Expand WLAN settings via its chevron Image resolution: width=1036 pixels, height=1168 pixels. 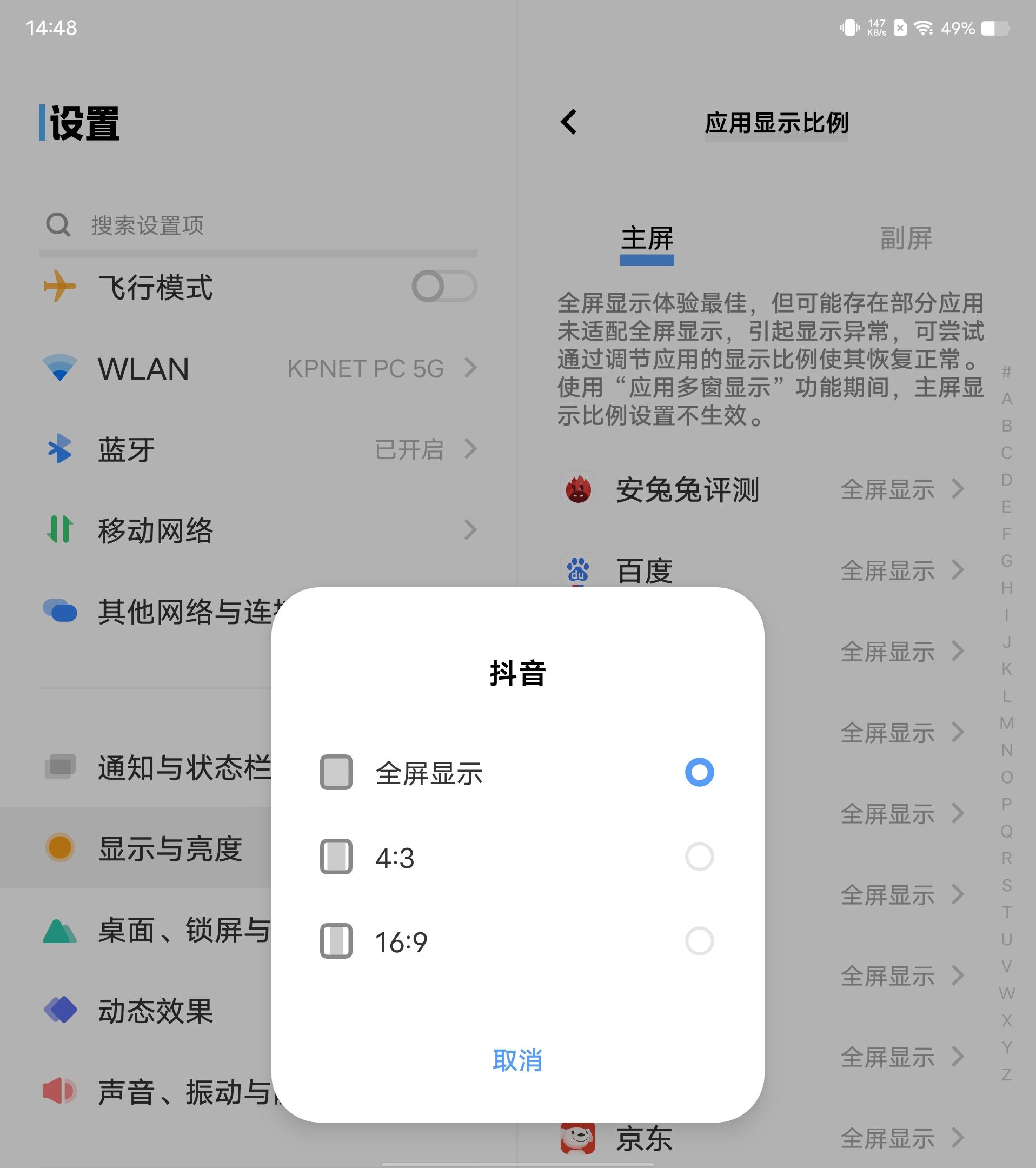(473, 369)
